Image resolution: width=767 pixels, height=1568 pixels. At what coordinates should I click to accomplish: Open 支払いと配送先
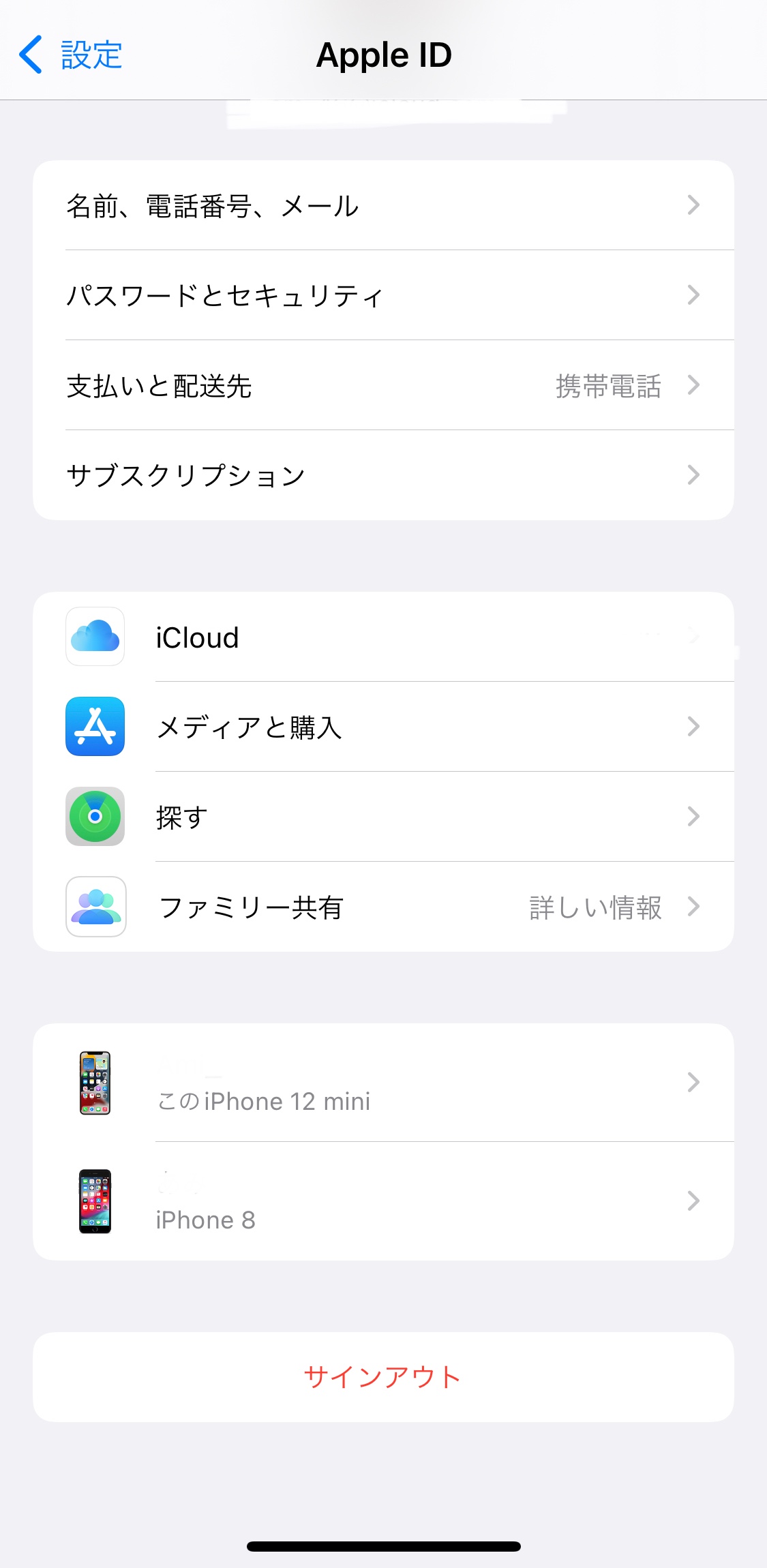pyautogui.click(x=382, y=385)
